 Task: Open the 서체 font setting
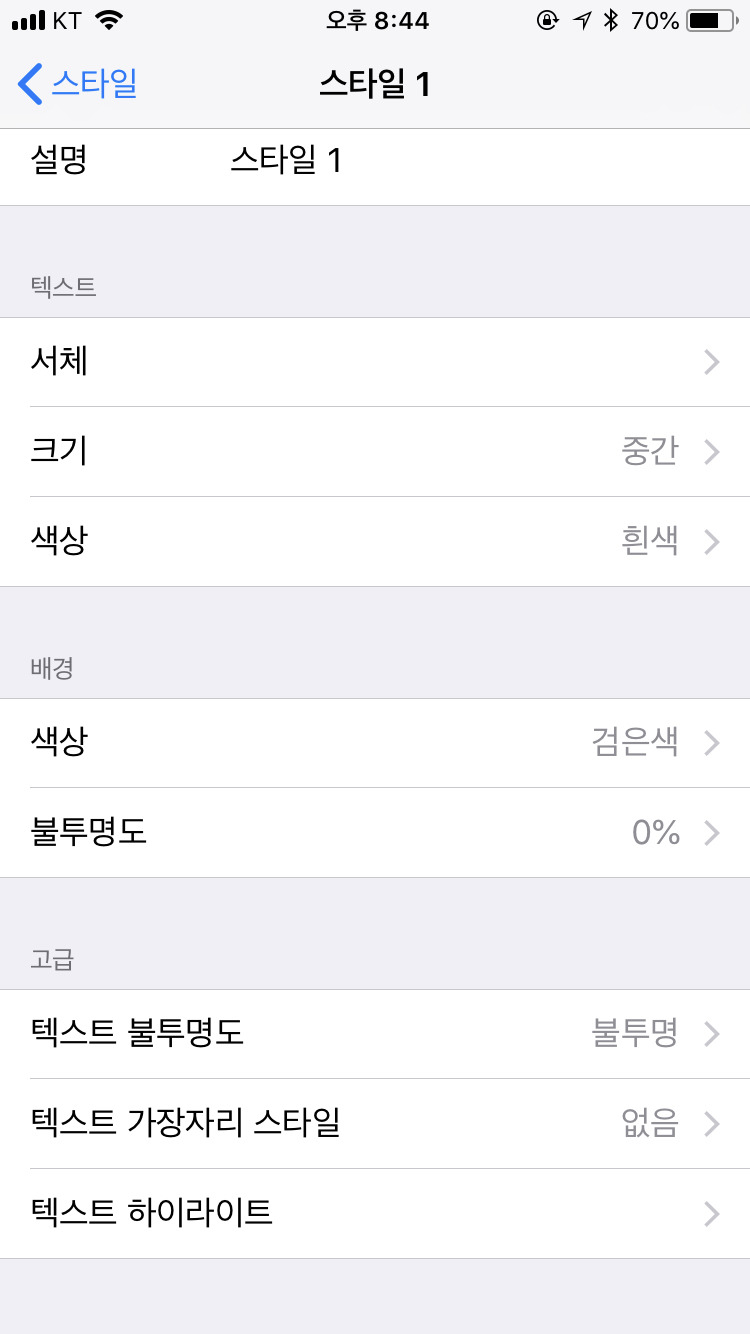(375, 362)
